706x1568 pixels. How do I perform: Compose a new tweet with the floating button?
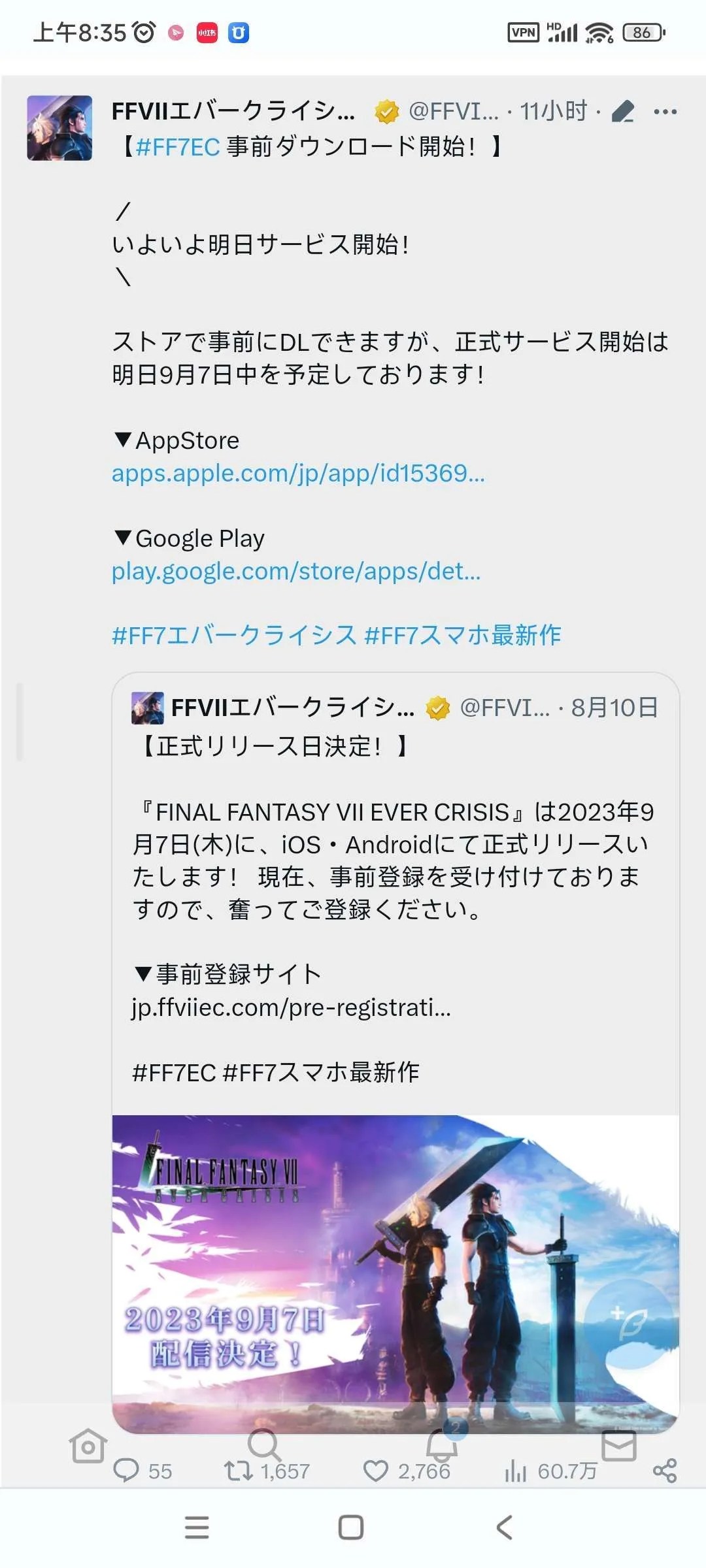[x=628, y=1324]
